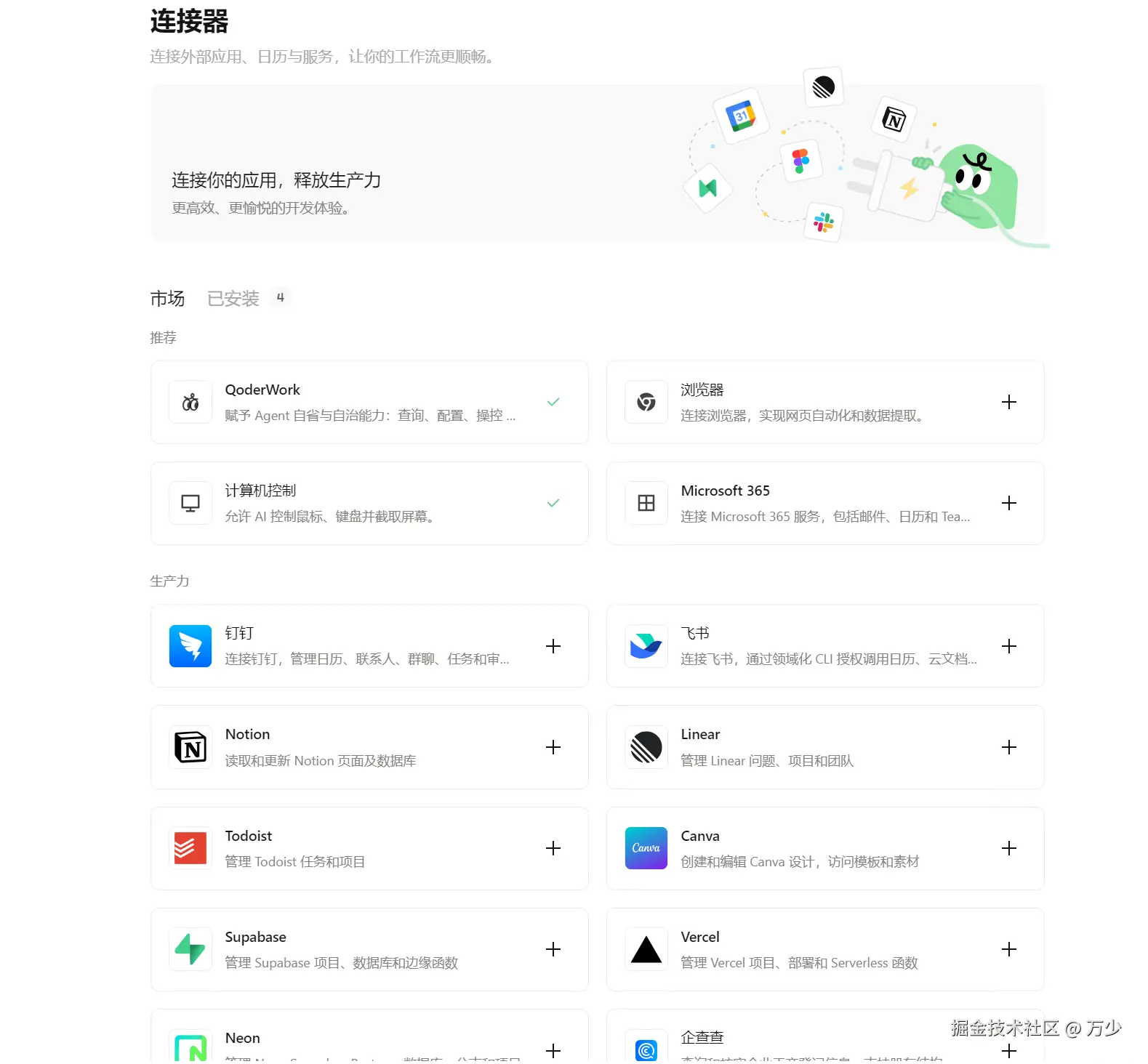
Task: Switch to the 已安装 tab
Action: (233, 299)
